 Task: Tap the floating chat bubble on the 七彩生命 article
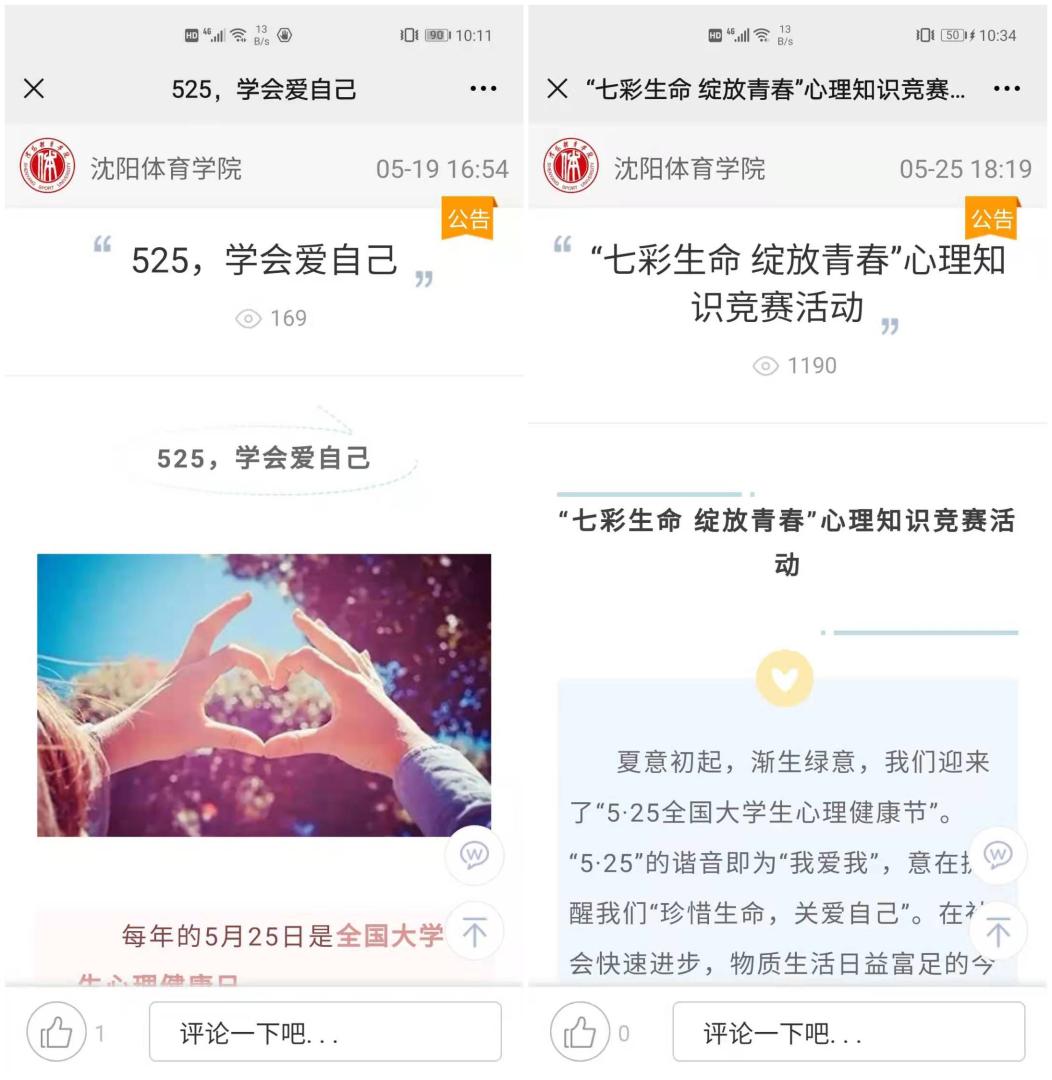[x=997, y=856]
